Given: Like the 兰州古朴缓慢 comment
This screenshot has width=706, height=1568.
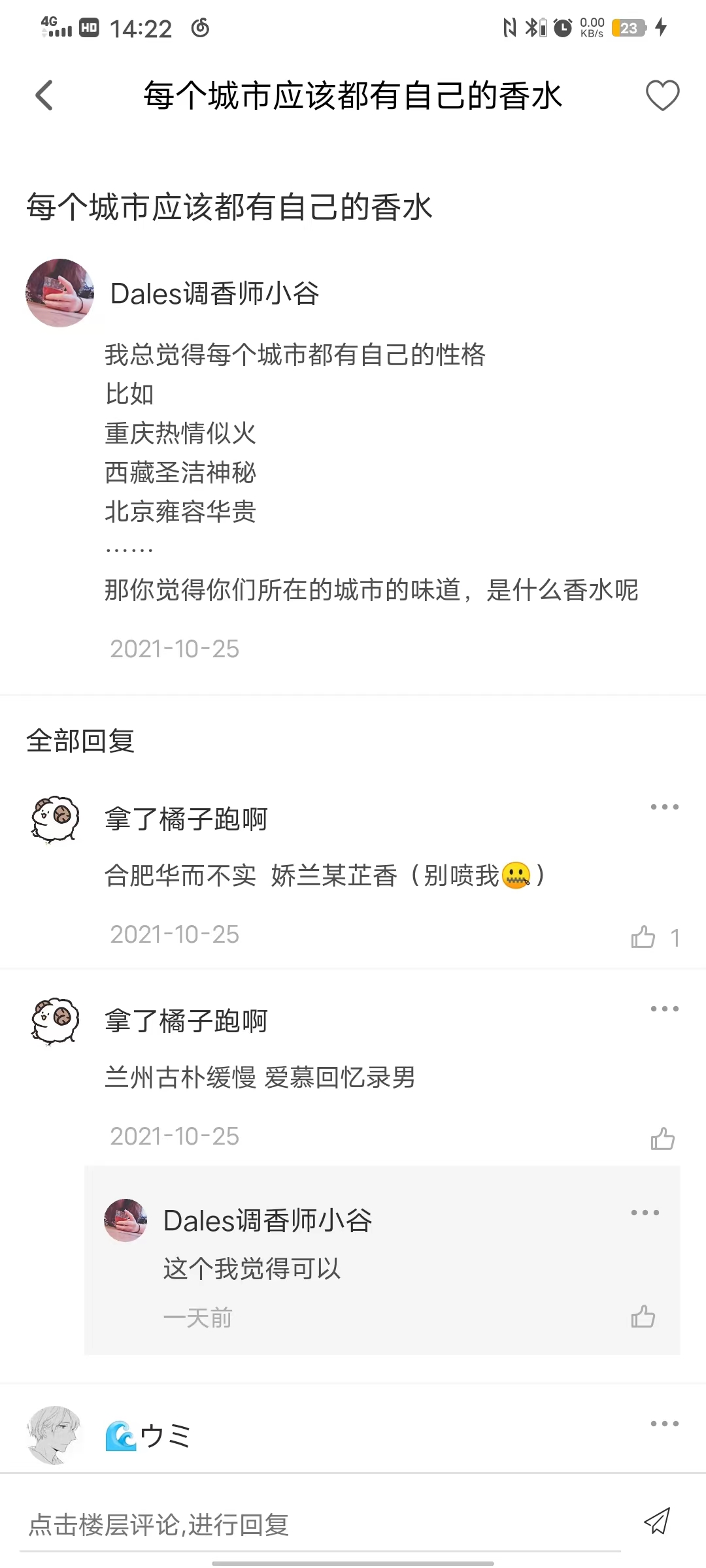Looking at the screenshot, I should coord(662,1137).
